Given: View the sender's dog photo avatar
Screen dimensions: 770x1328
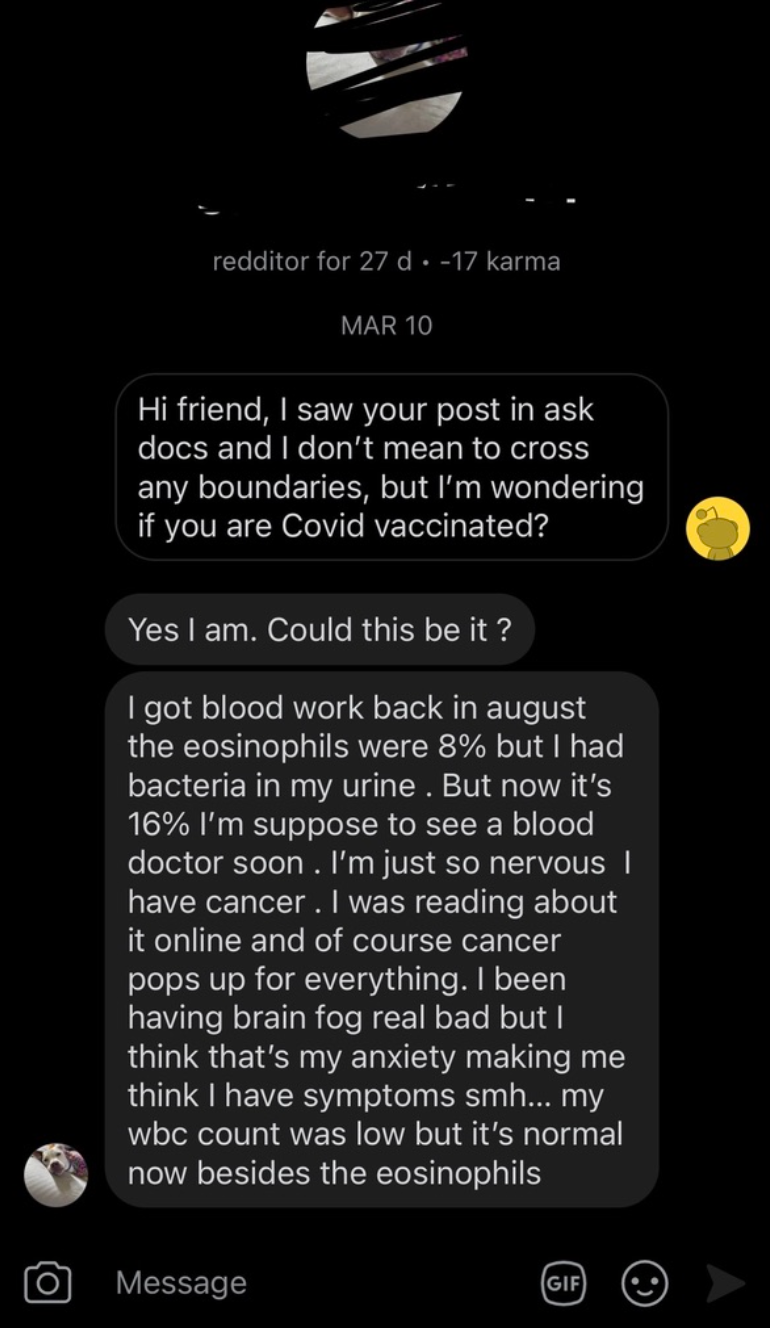Looking at the screenshot, I should pos(56,1175).
